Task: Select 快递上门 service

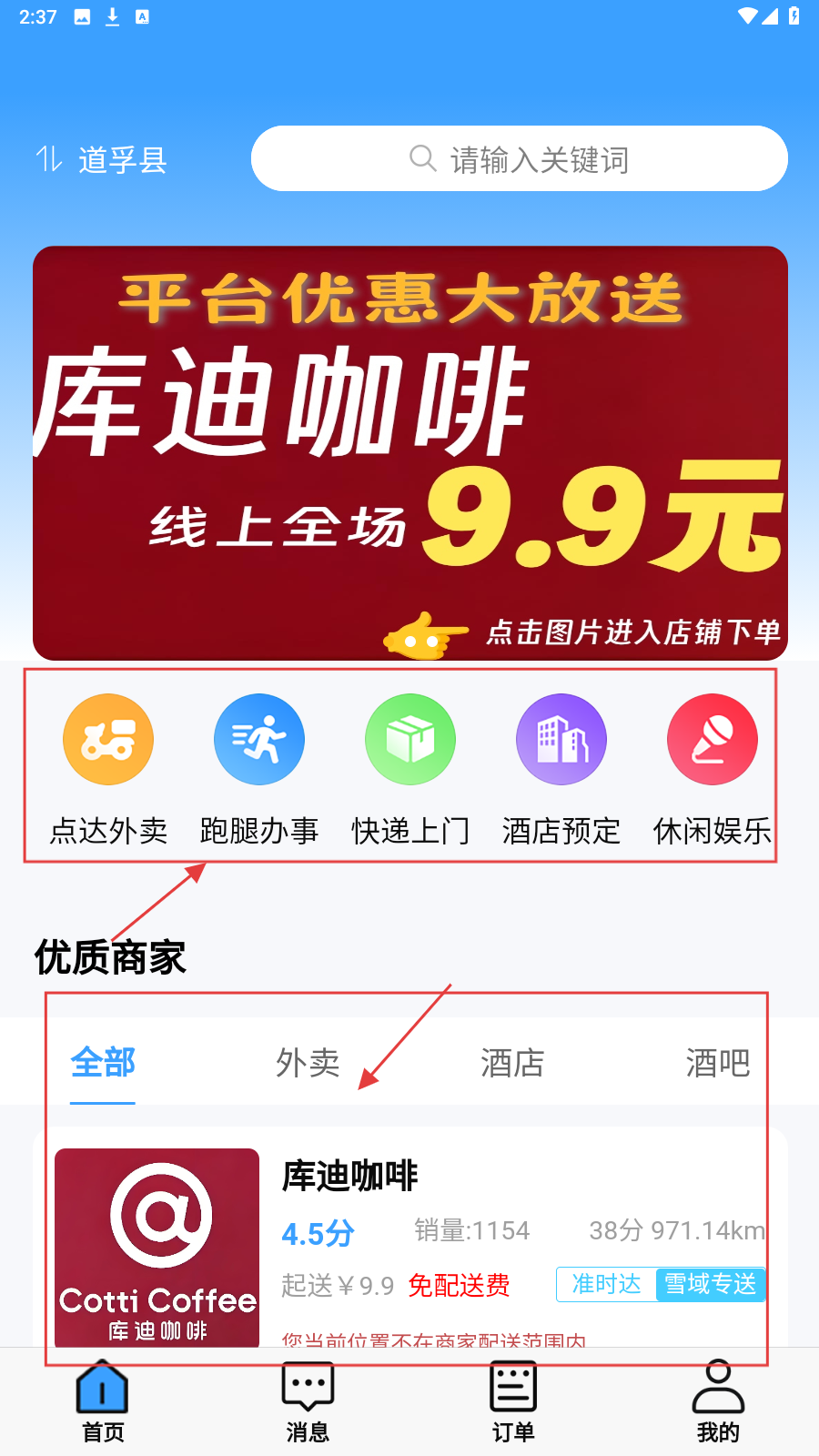Action: click(x=410, y=767)
